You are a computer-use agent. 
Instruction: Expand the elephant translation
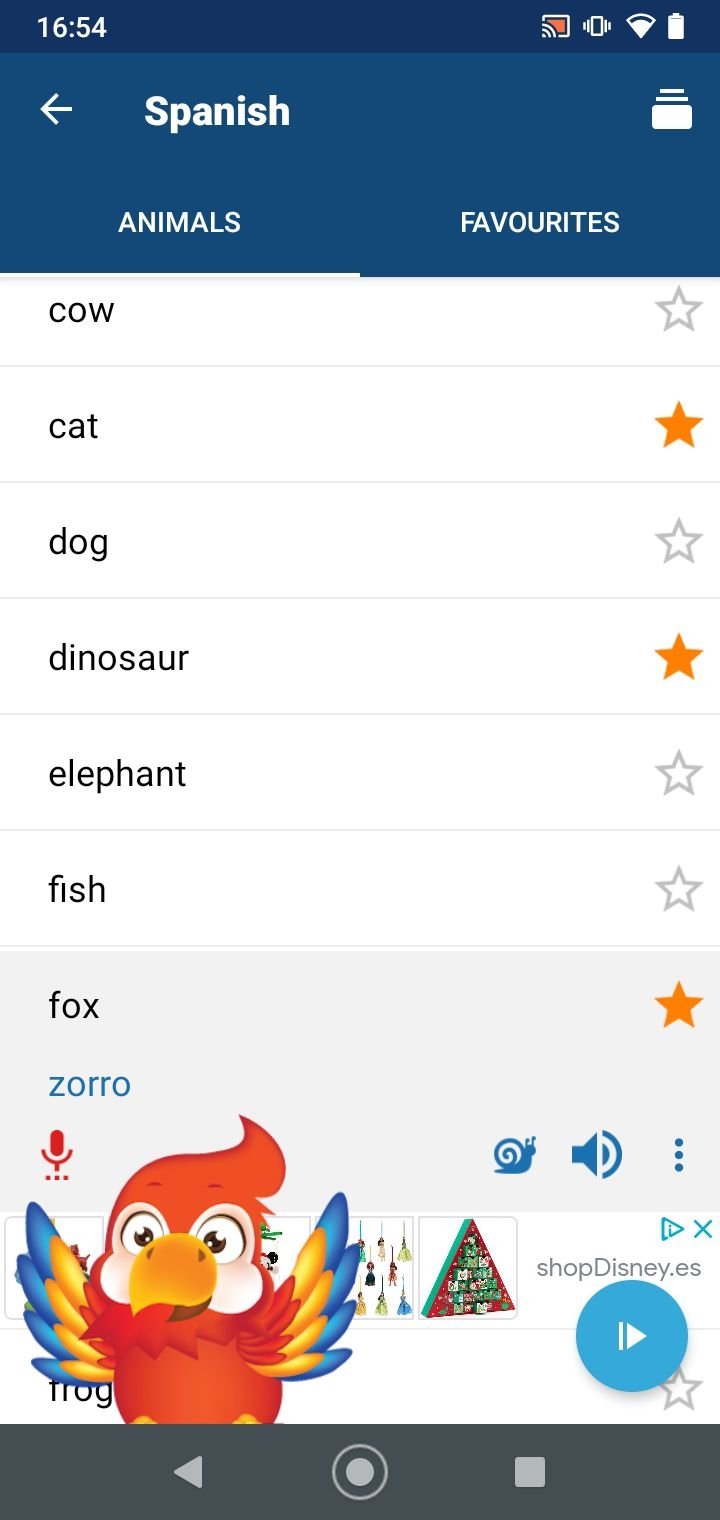tap(360, 773)
